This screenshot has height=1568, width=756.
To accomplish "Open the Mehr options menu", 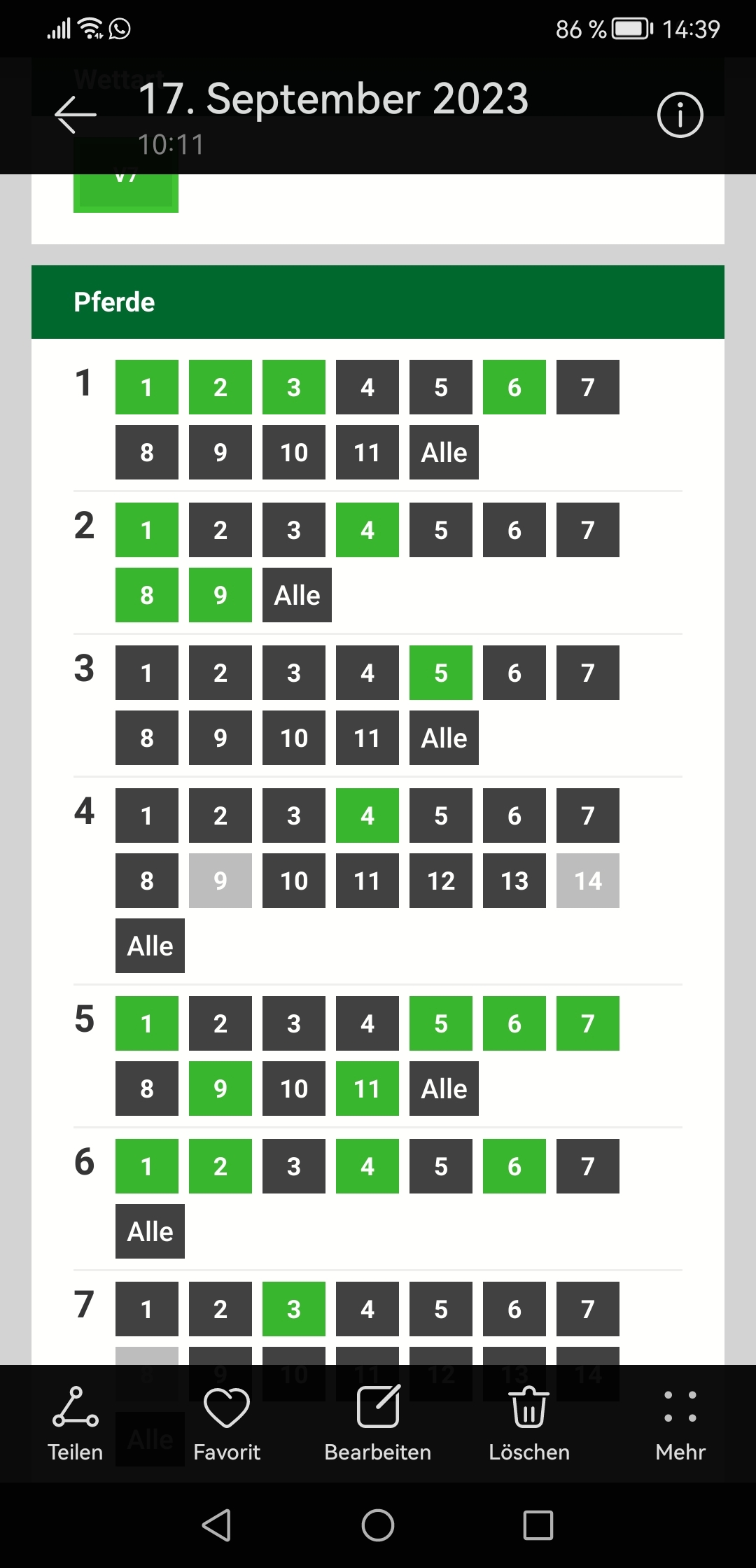I will [x=680, y=1424].
